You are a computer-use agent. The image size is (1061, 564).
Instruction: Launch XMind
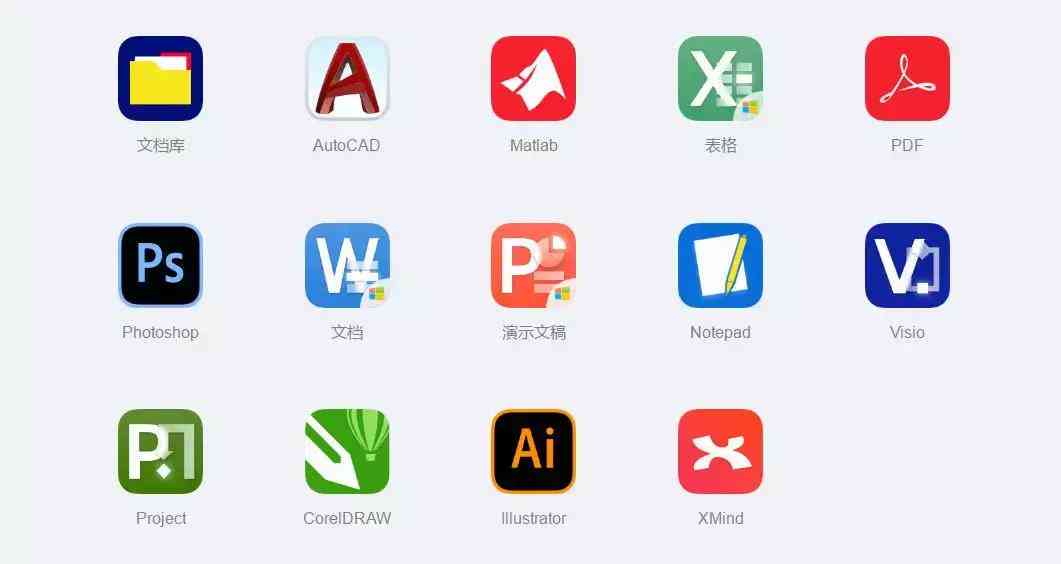(720, 451)
